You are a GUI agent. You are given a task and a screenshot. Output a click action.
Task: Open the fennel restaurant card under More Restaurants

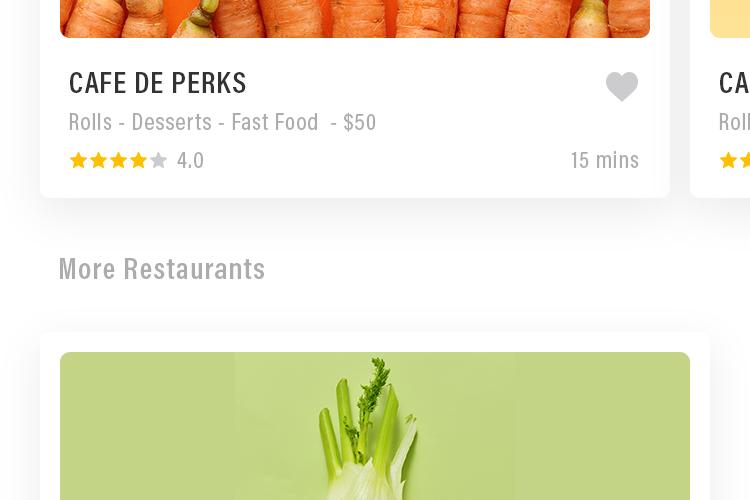tap(375, 425)
